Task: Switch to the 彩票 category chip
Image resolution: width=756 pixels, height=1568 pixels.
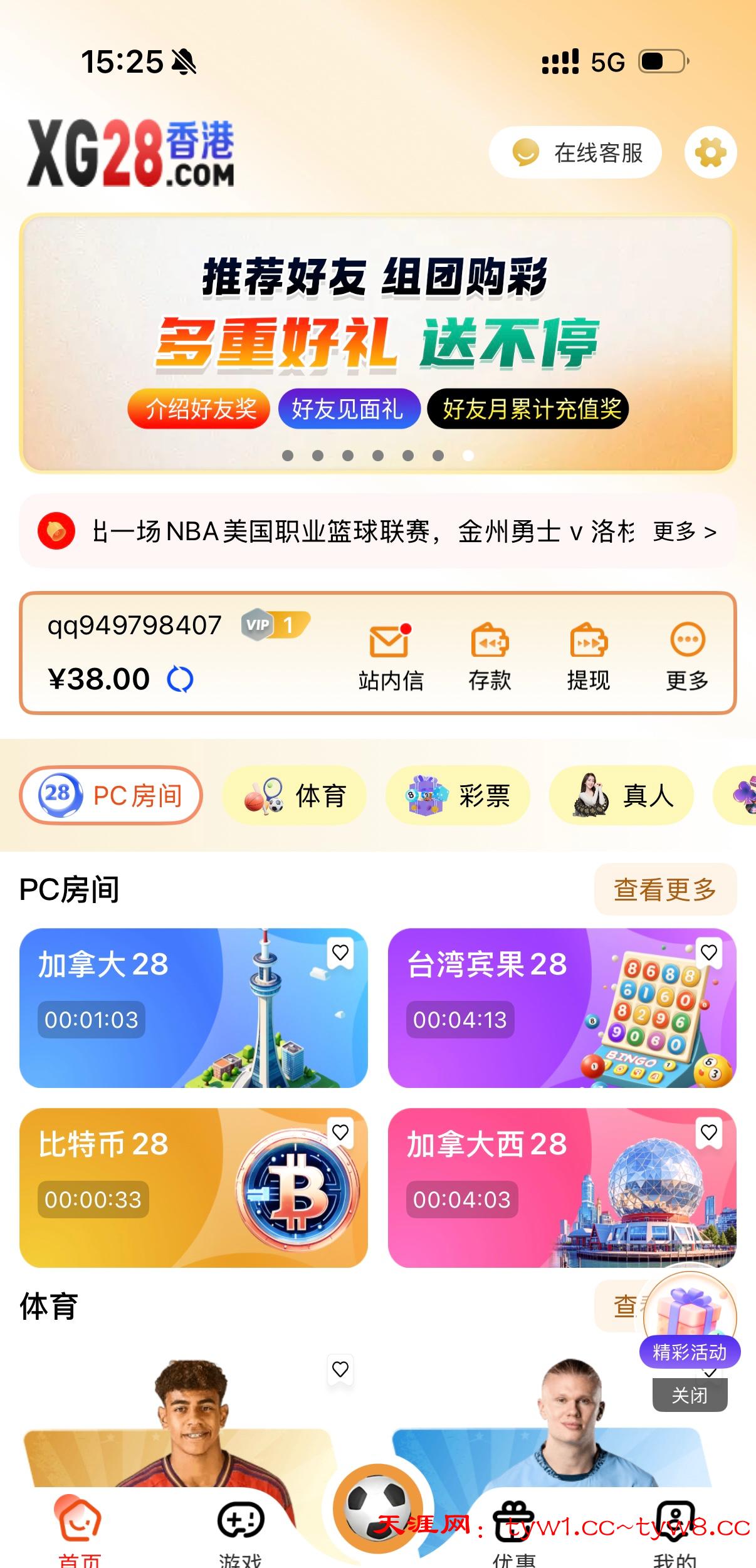Action: point(458,795)
